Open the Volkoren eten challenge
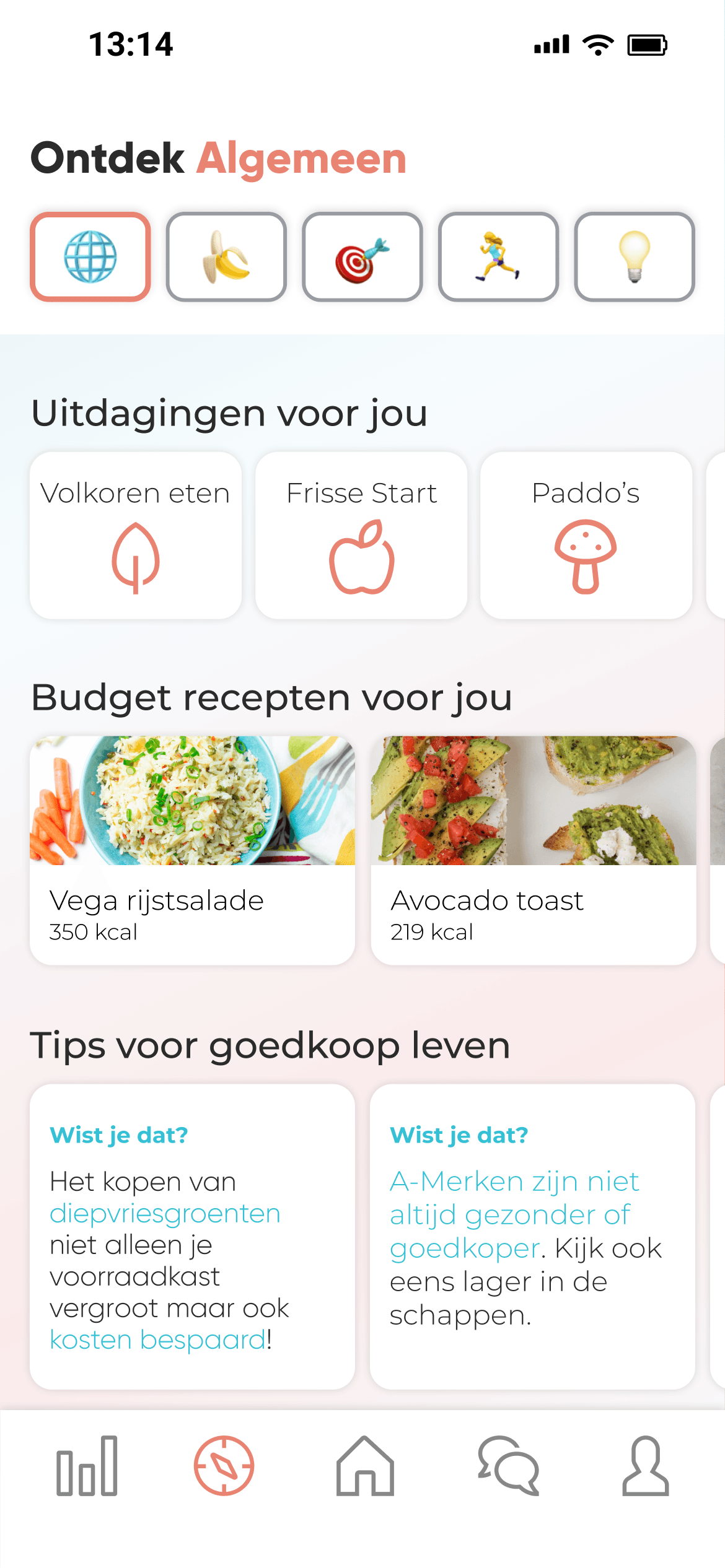725x1568 pixels. point(136,536)
